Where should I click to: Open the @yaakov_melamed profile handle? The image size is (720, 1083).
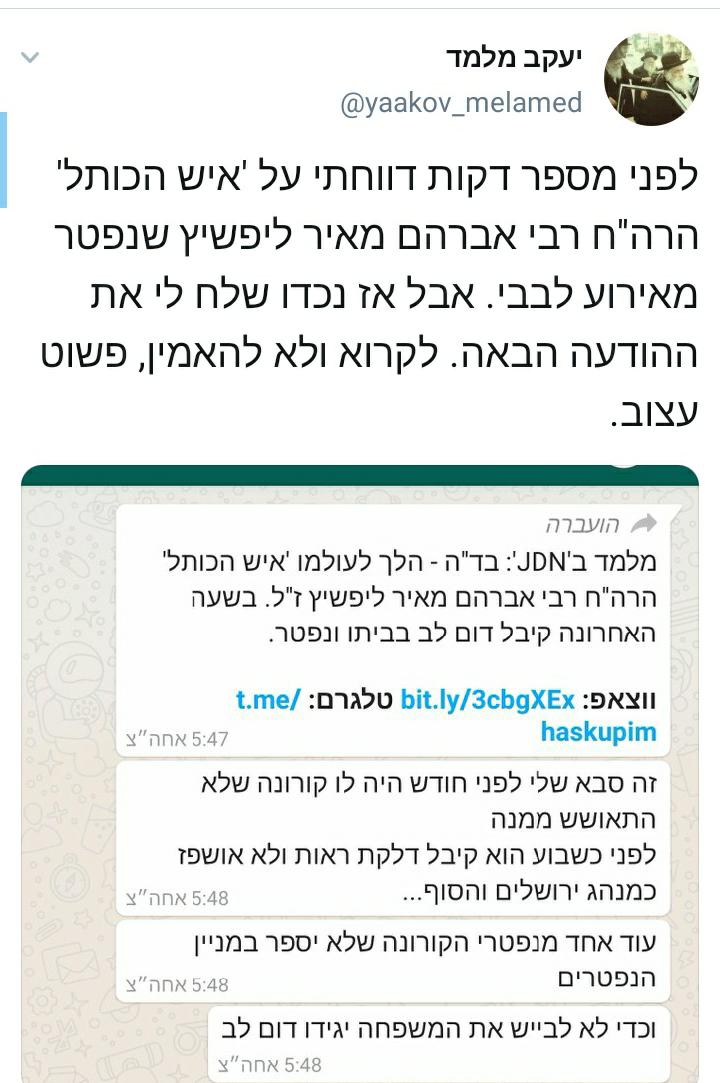pos(461,103)
